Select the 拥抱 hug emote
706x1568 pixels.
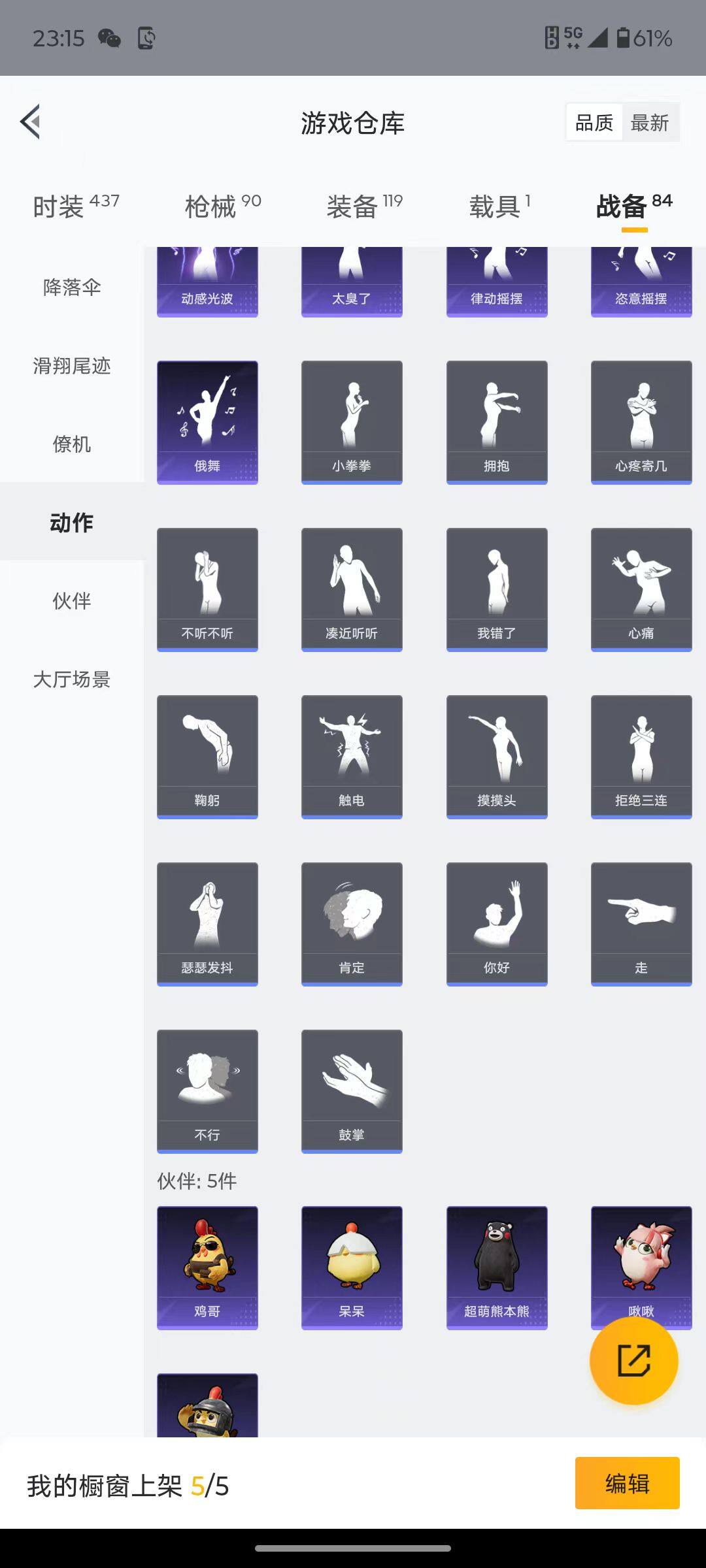[x=497, y=421]
